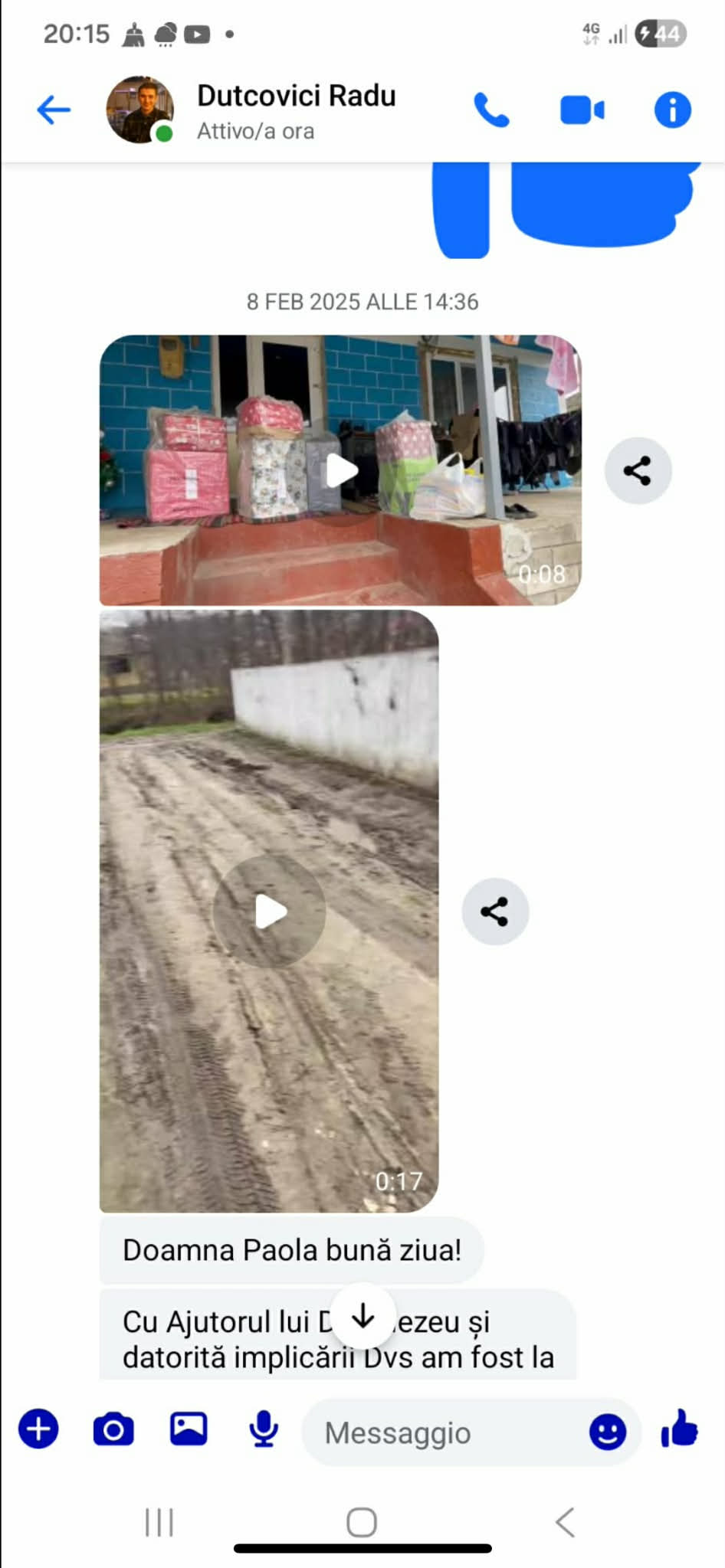Viewport: 725px width, 1568px height.
Task: Jump to the latest messages with down arrow
Action: 362,1316
